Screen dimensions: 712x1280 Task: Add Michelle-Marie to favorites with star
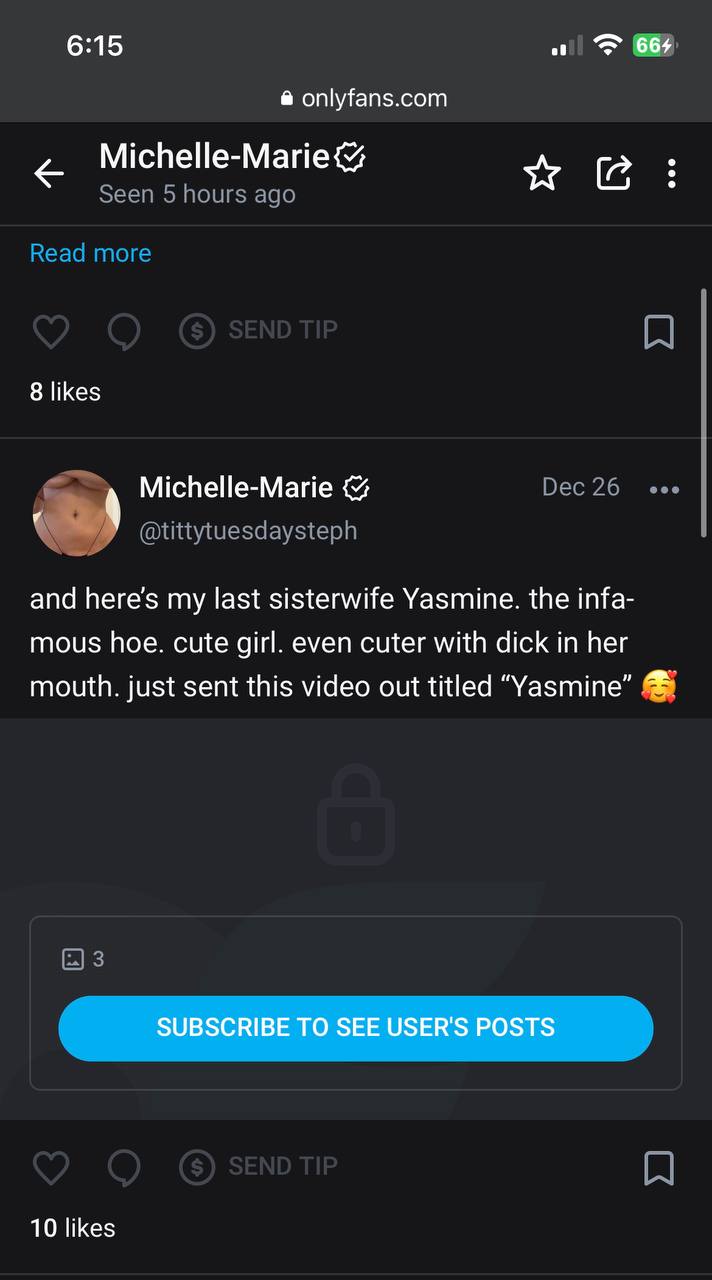point(542,173)
